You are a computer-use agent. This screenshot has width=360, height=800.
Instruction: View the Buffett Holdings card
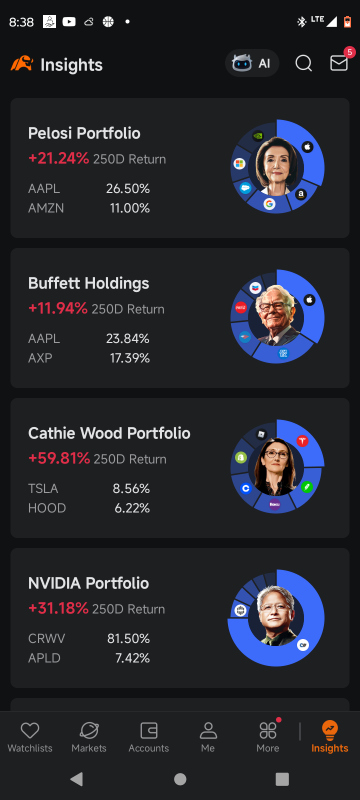coord(180,318)
